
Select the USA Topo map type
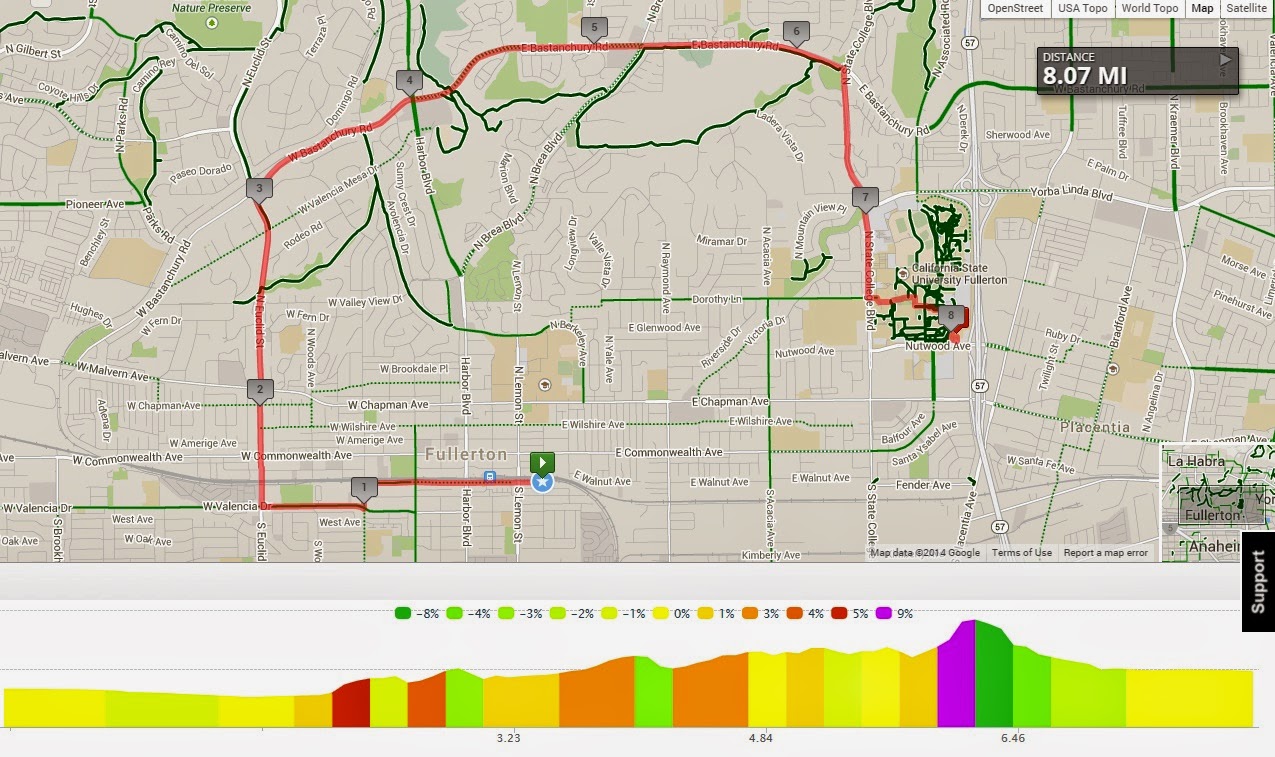coord(1082,8)
